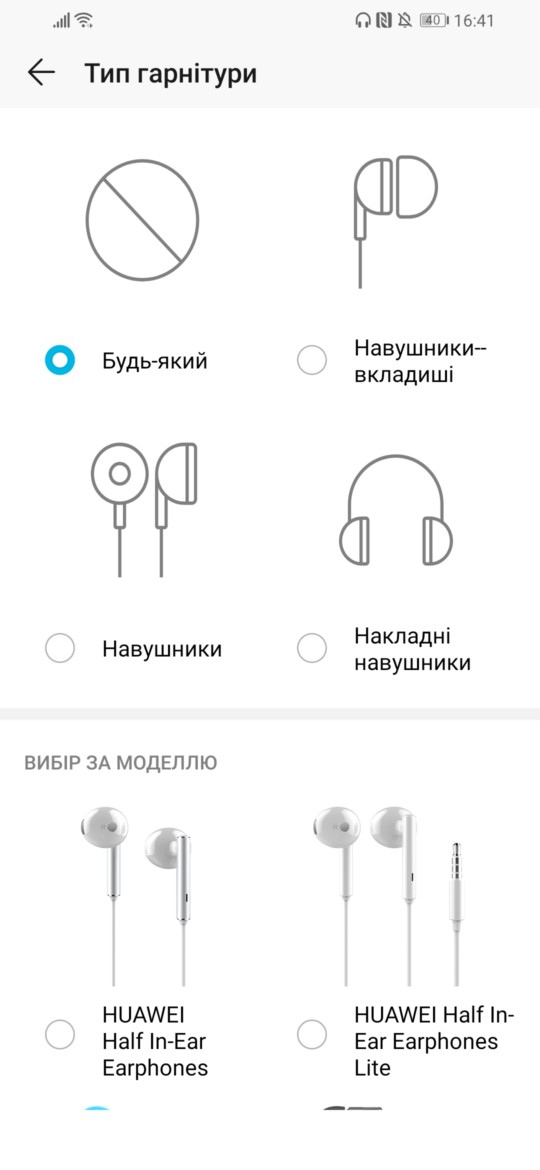Choose Навушники-вкладиші option
The height and width of the screenshot is (1170, 540).
(x=312, y=360)
